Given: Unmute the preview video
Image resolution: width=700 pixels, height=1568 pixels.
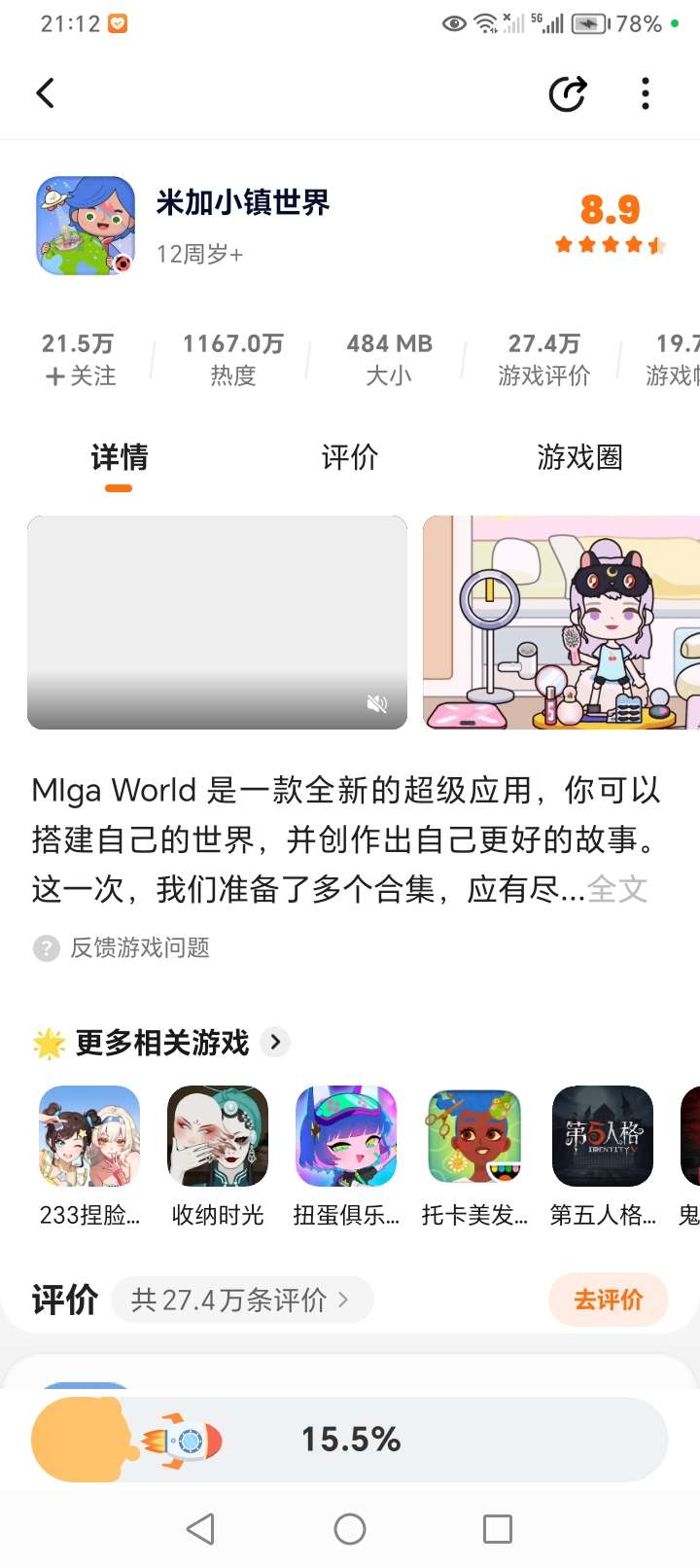Looking at the screenshot, I should click(377, 703).
